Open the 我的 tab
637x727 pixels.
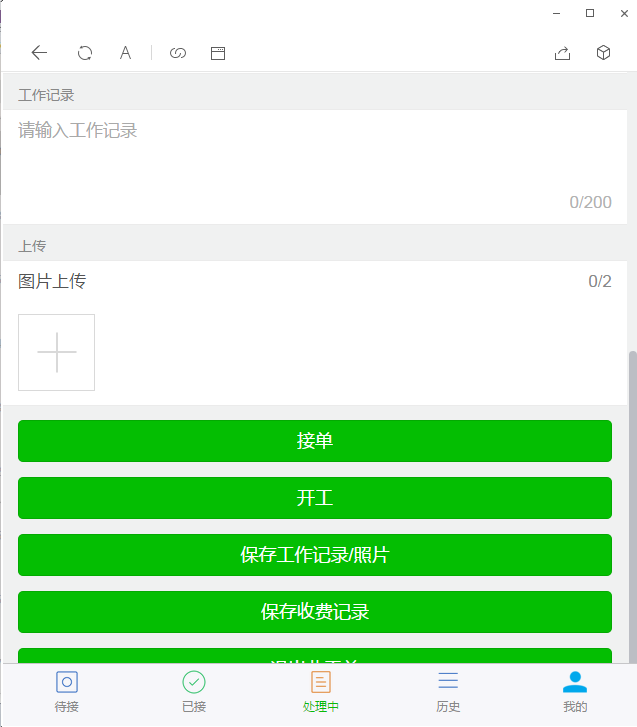575,692
